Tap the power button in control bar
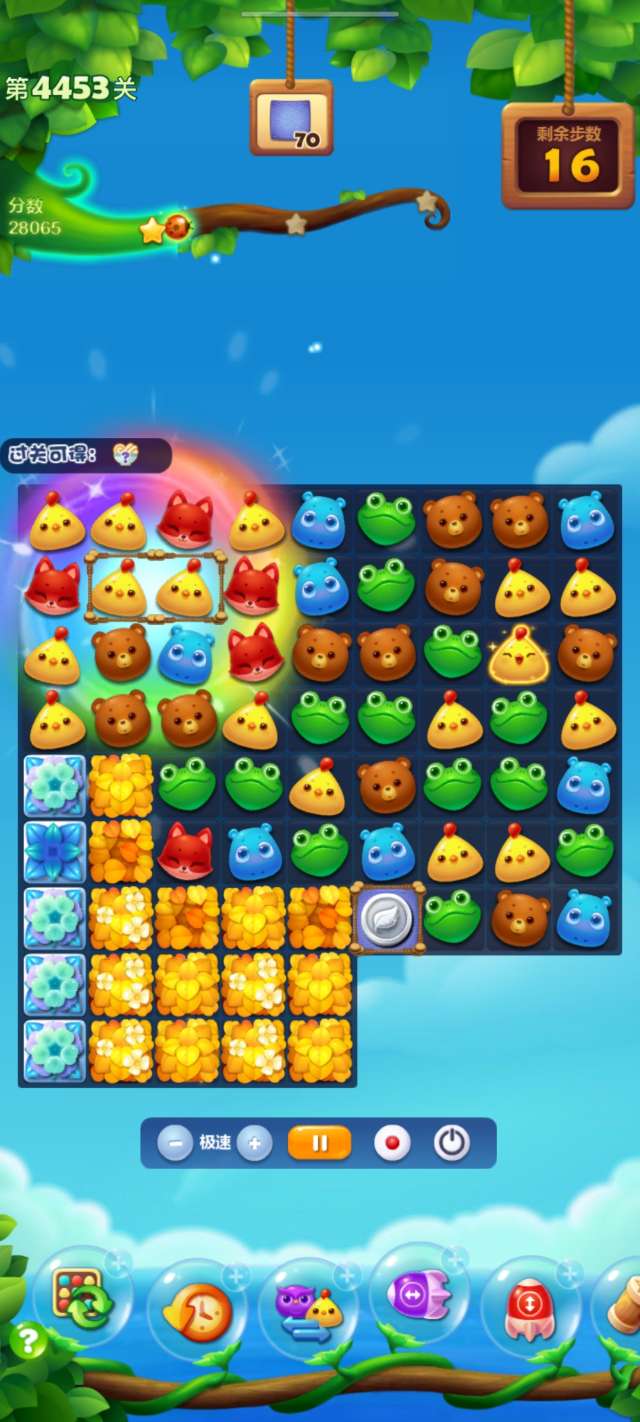This screenshot has height=1422, width=640. 452,1143
